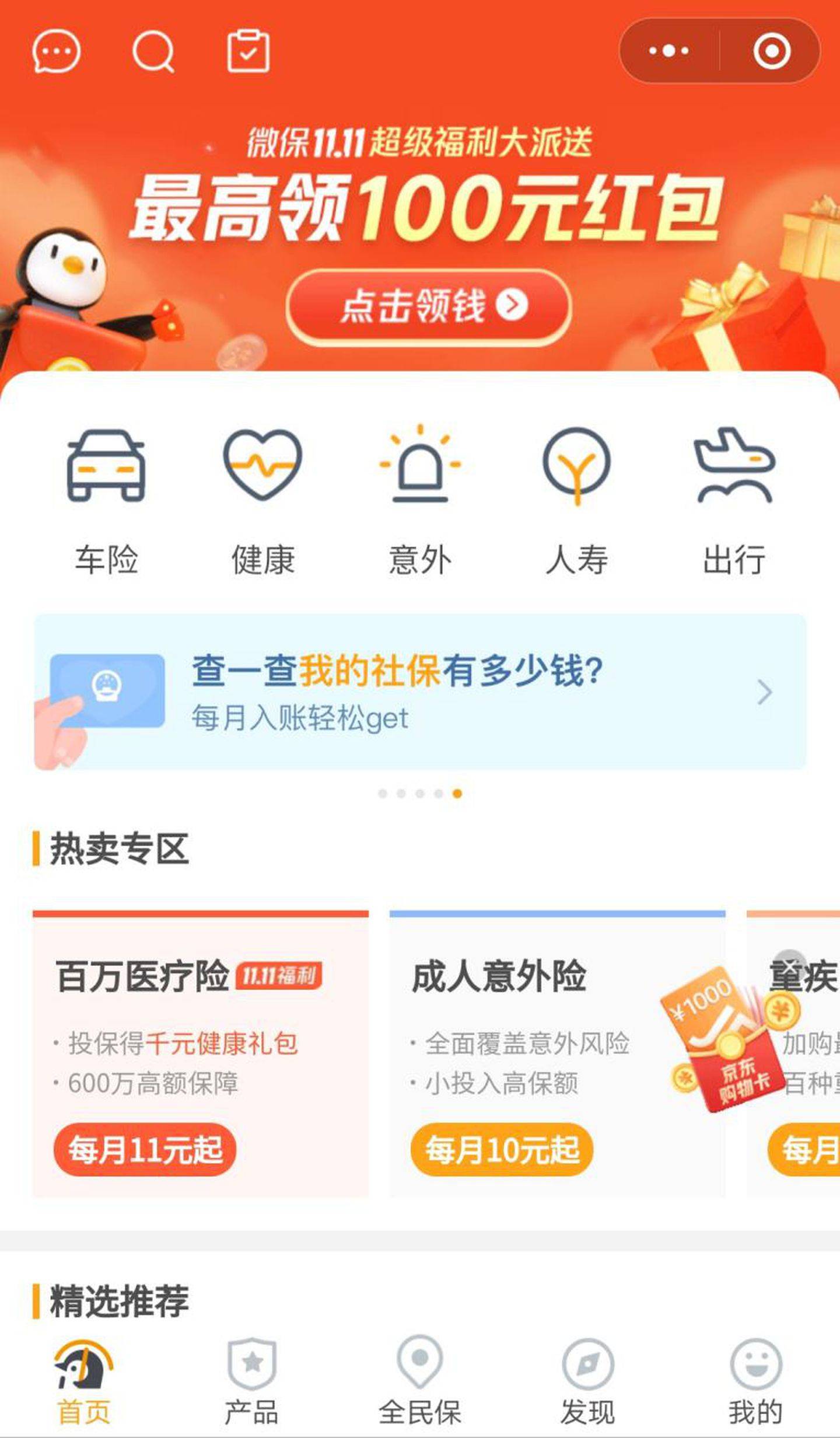840x1438 pixels.
Task: Close the mini program via circle button
Action: (x=772, y=51)
